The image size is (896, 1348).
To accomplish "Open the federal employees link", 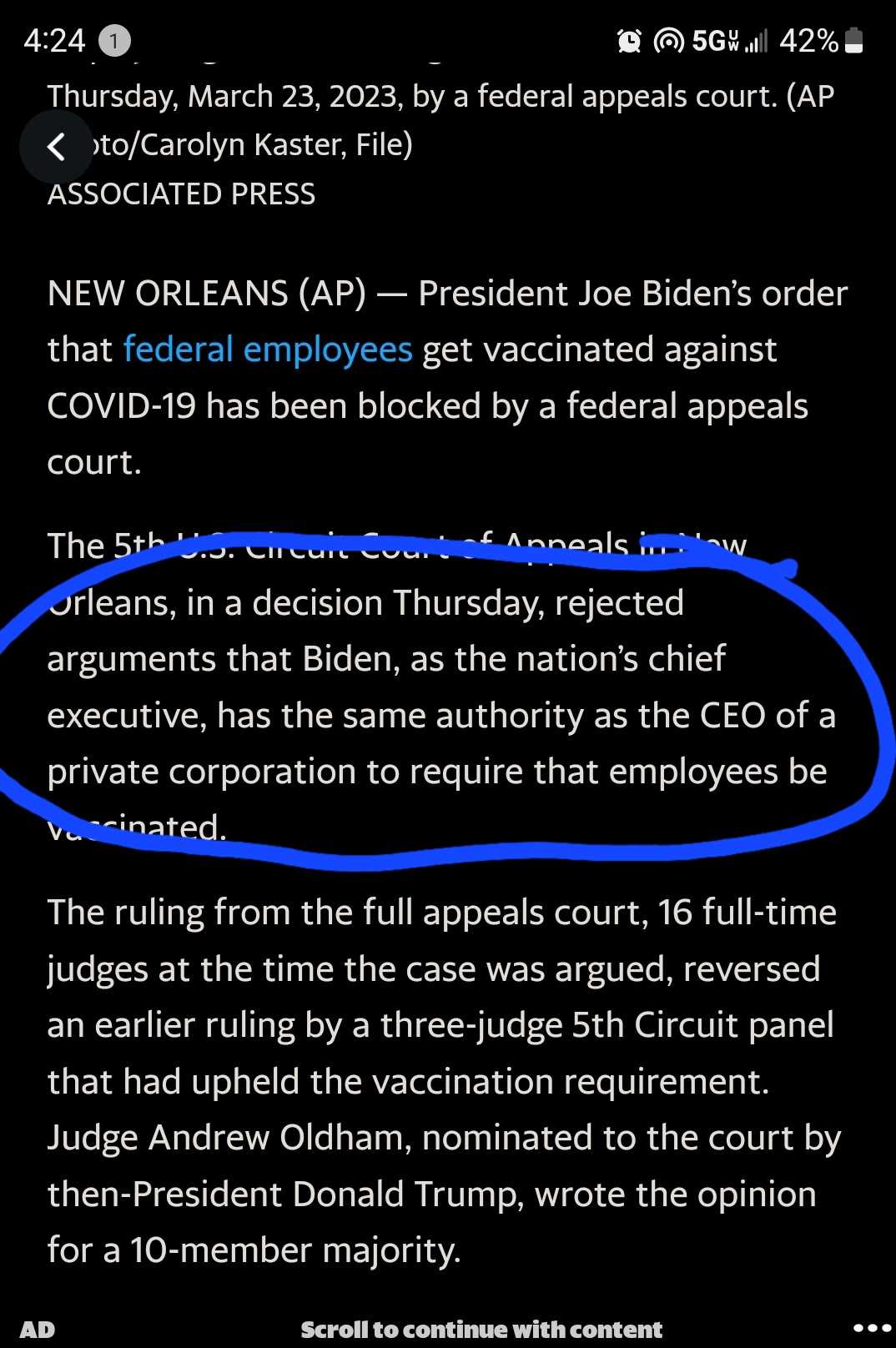I will pos(268,350).
